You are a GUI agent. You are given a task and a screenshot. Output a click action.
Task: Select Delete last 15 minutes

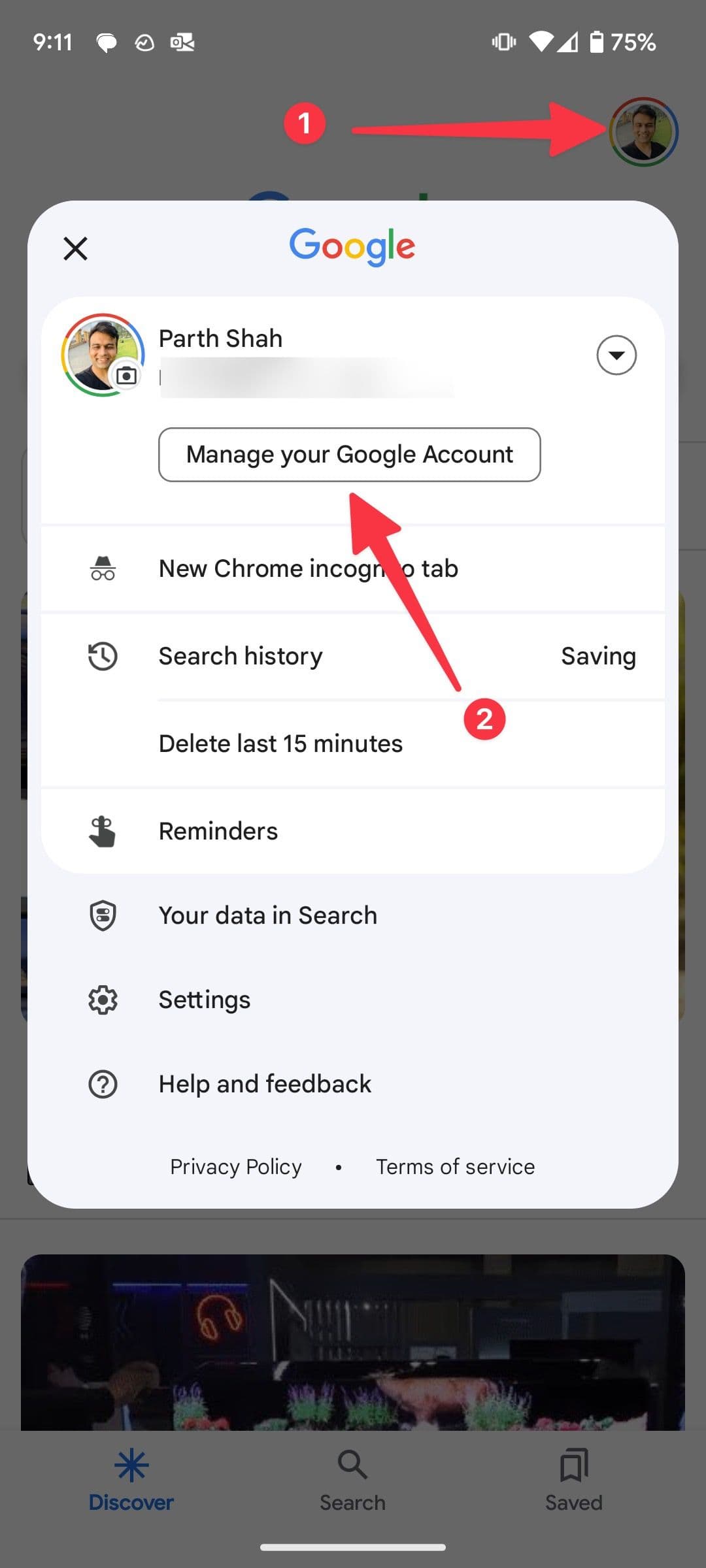280,743
